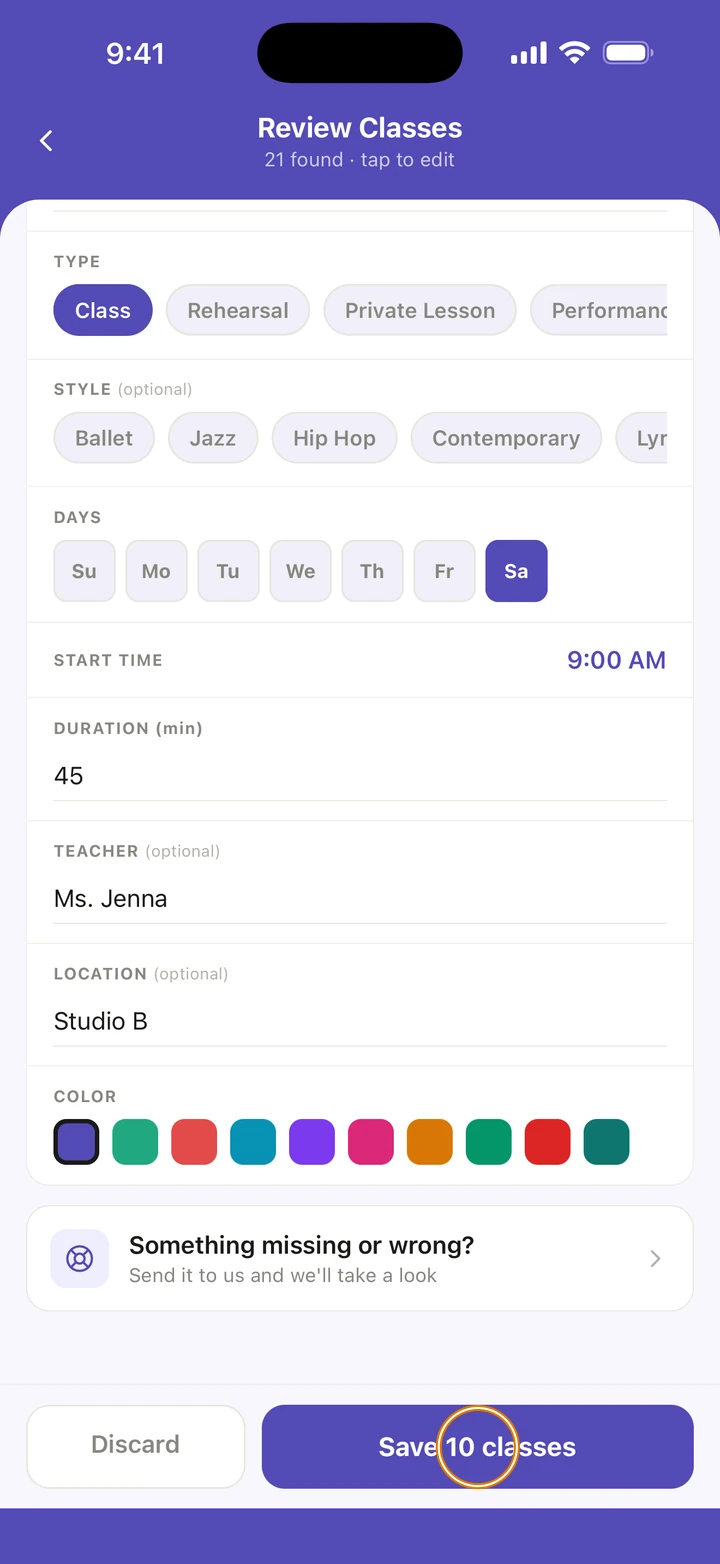Toggle Friday in the days row

tap(444, 571)
